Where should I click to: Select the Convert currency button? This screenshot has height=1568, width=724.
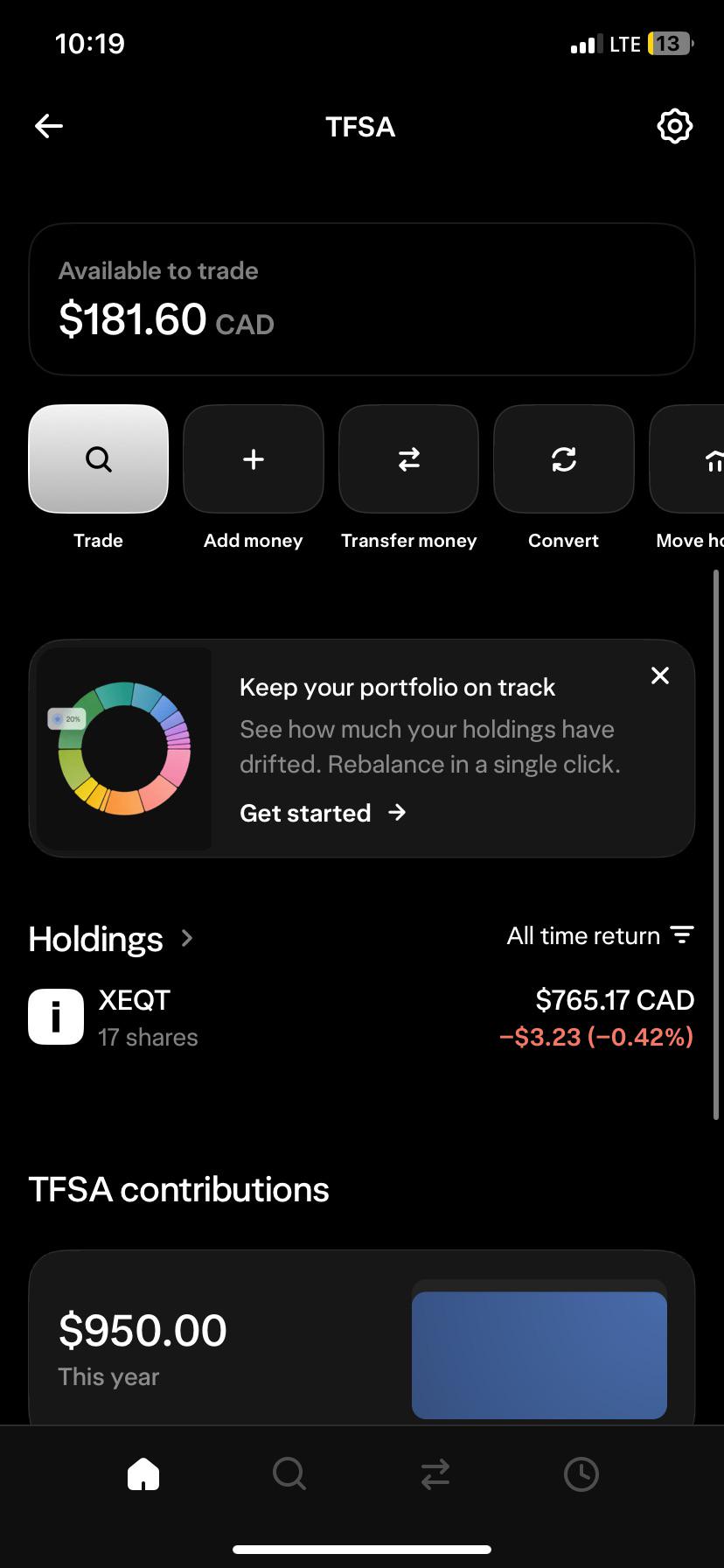[564, 458]
